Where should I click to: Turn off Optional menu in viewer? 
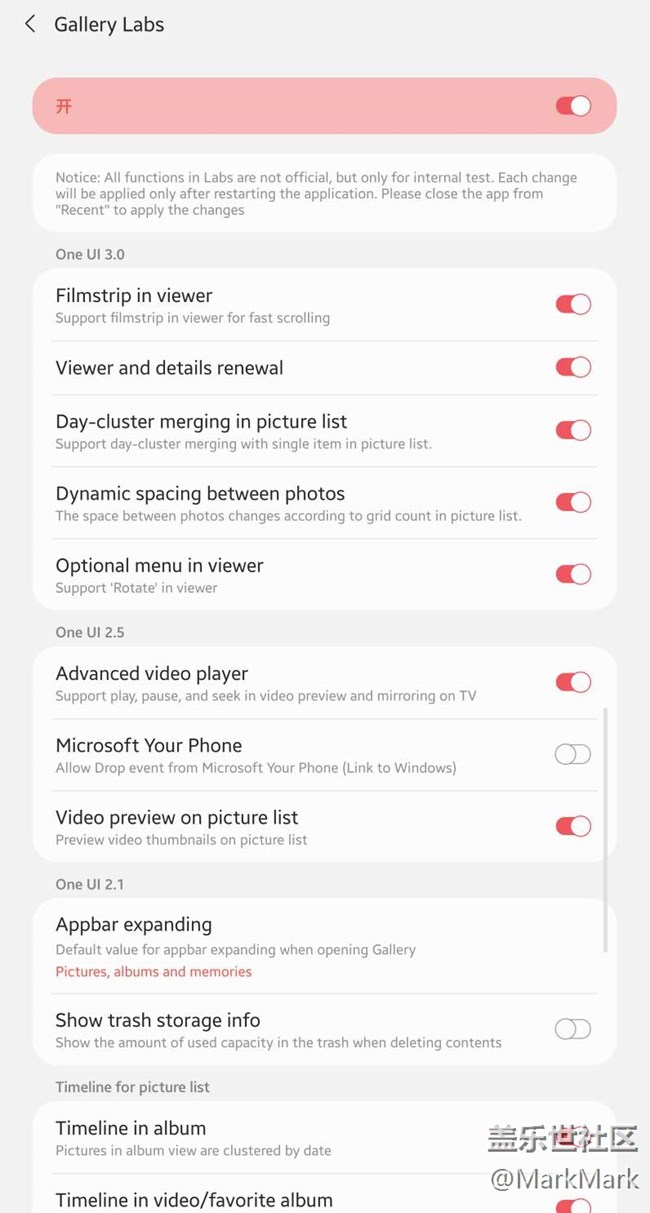pyautogui.click(x=573, y=574)
